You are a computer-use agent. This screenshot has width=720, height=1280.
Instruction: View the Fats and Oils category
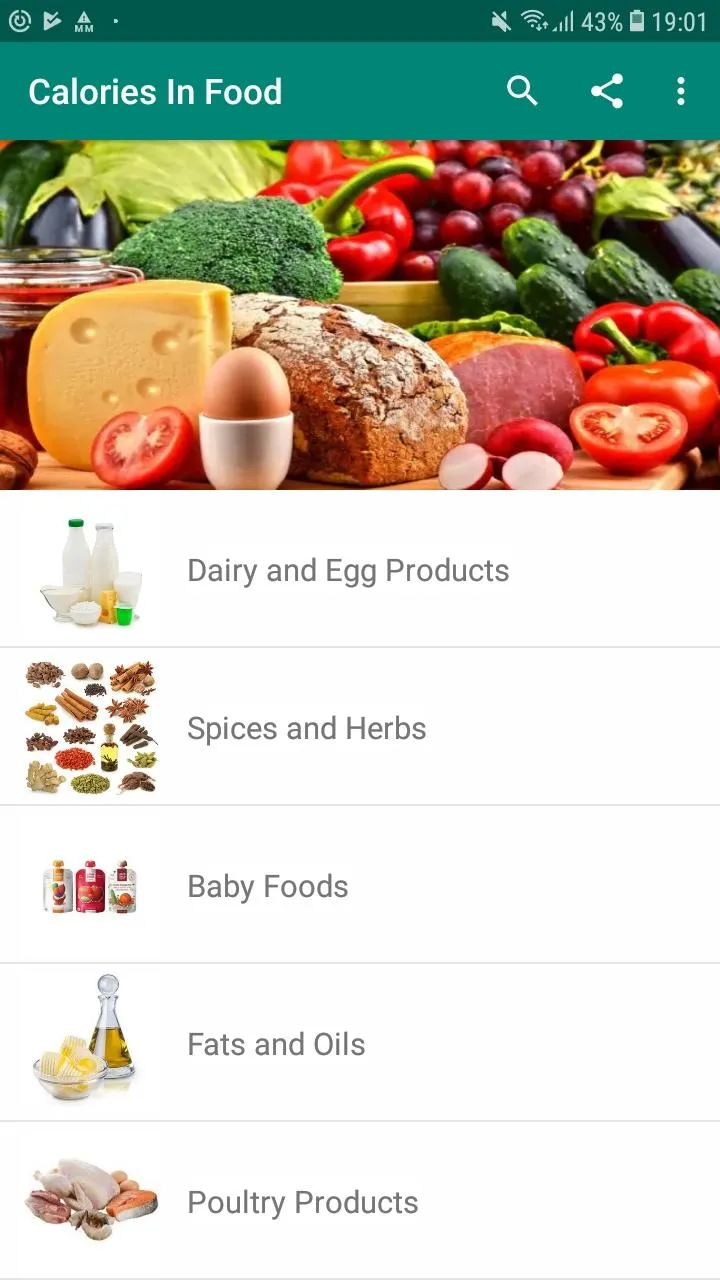click(360, 1043)
